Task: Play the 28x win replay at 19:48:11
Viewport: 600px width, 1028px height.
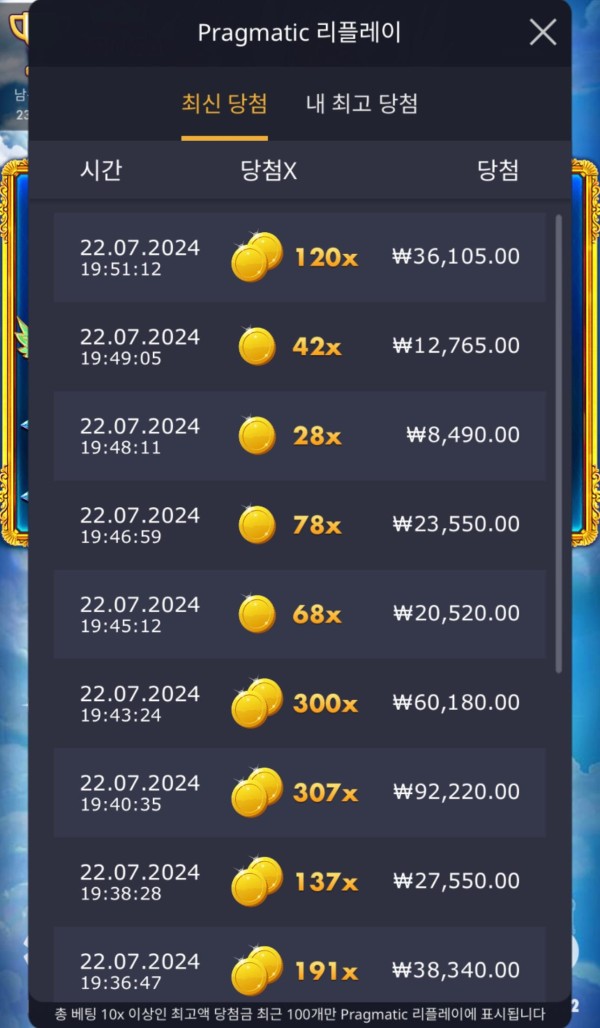Action: coord(299,435)
